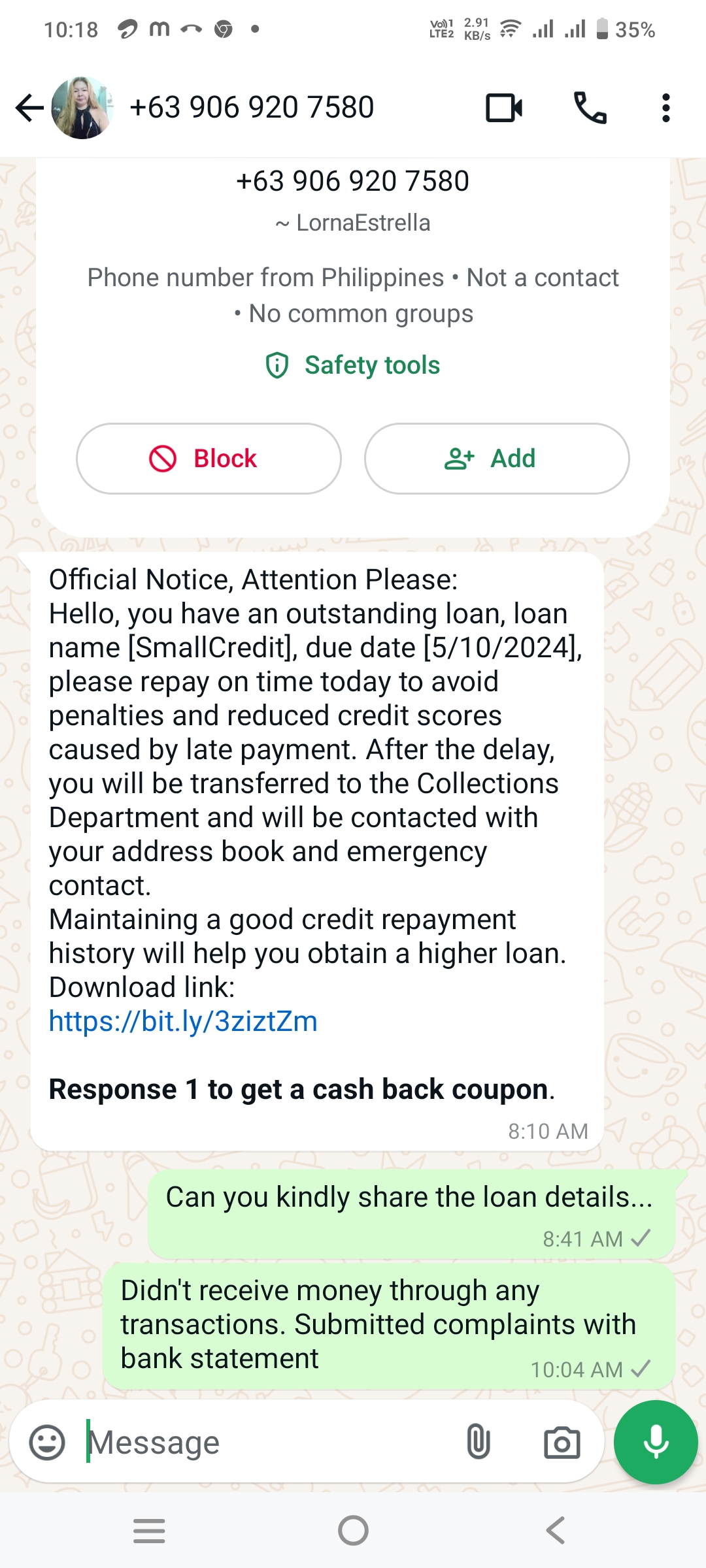Image resolution: width=706 pixels, height=1568 pixels.
Task: Block this unknown number
Action: point(209,459)
